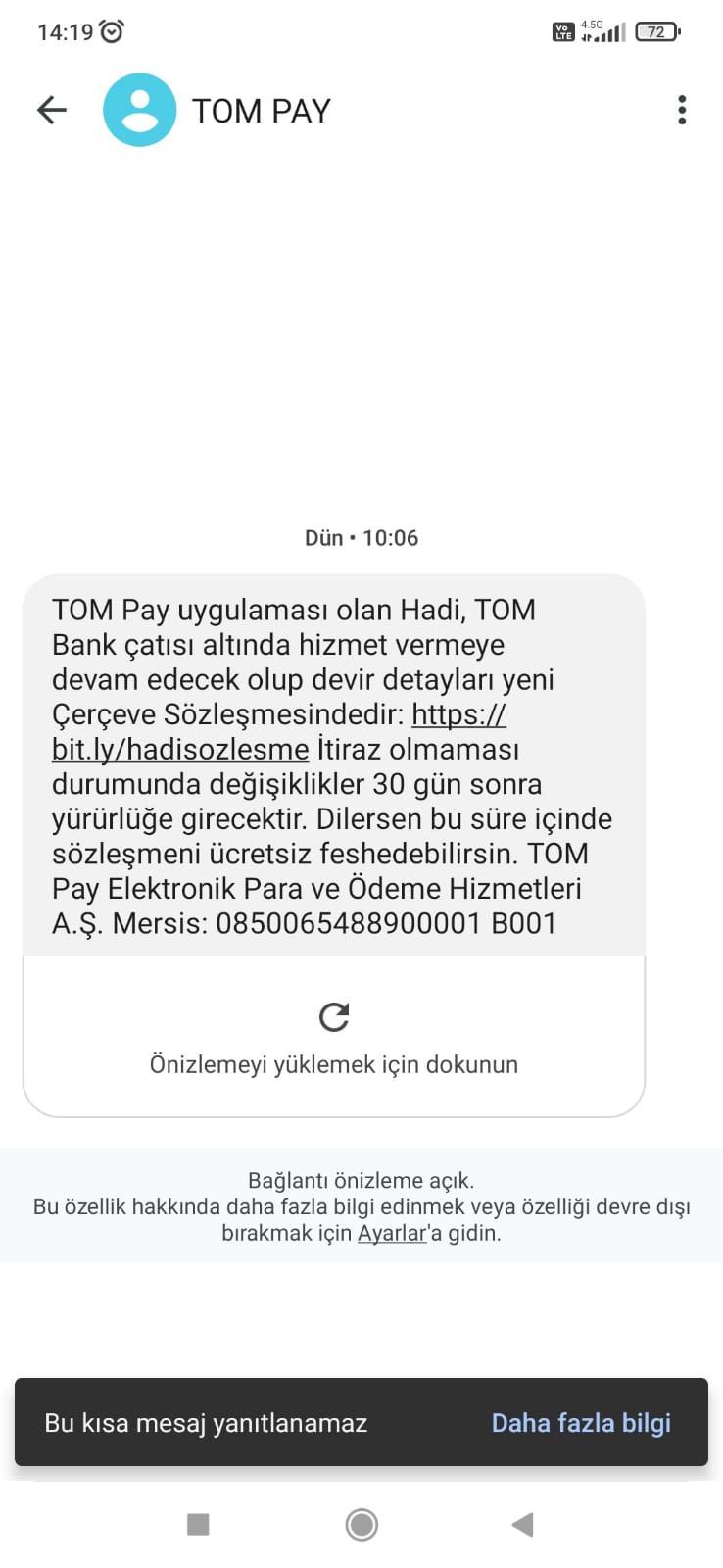The height and width of the screenshot is (1568, 723).
Task: Tap Önizlemeyi yüklemek için dokunun
Action: coord(333,1064)
